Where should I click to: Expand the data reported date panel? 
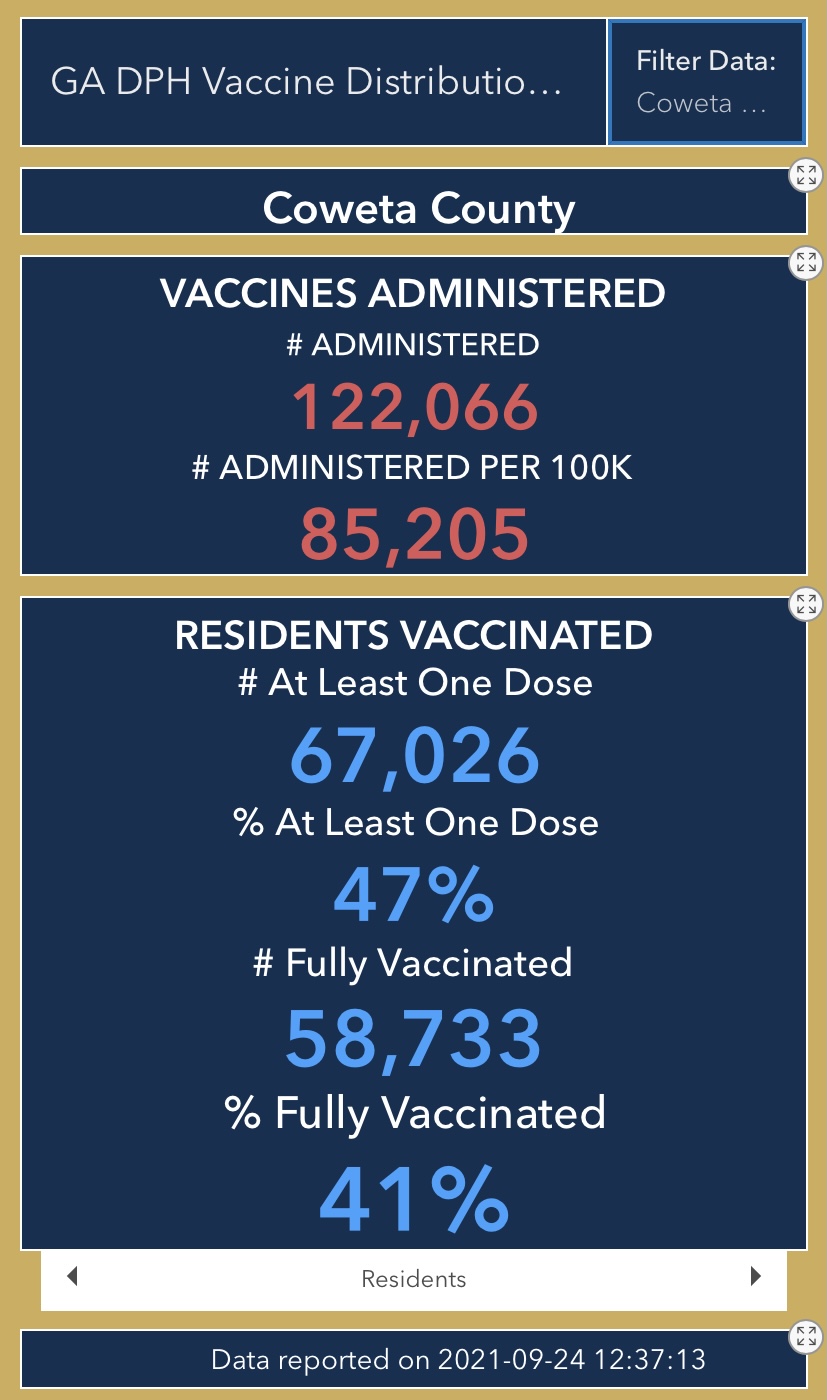805,1336
